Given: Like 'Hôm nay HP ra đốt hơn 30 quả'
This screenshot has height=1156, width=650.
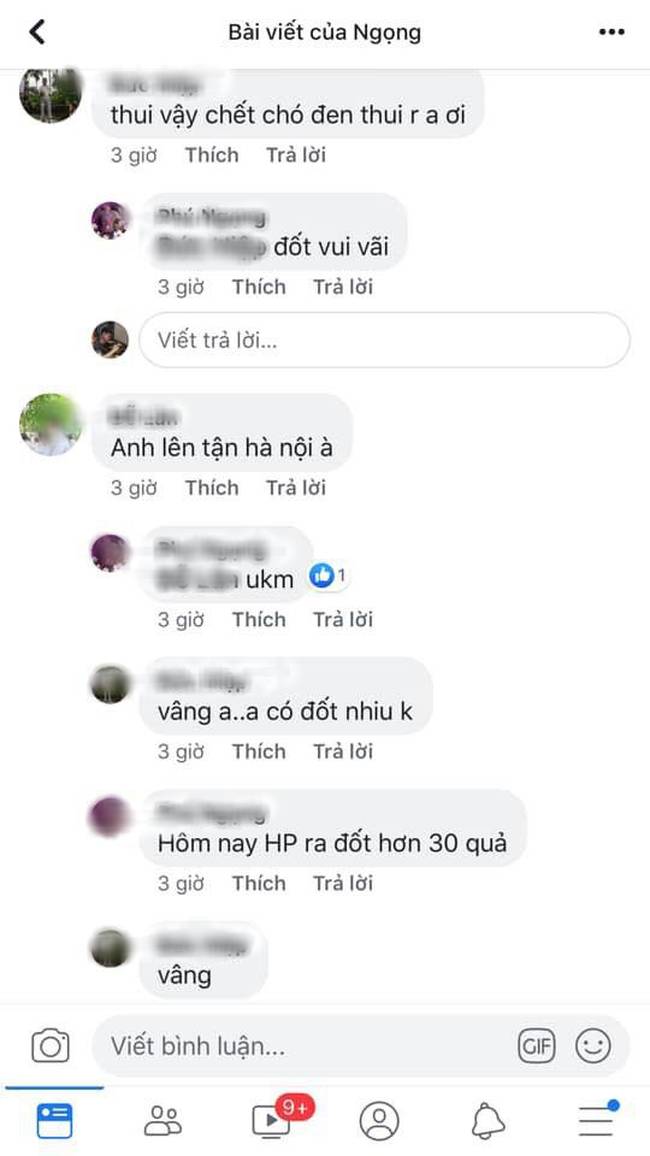Looking at the screenshot, I should click(x=259, y=884).
